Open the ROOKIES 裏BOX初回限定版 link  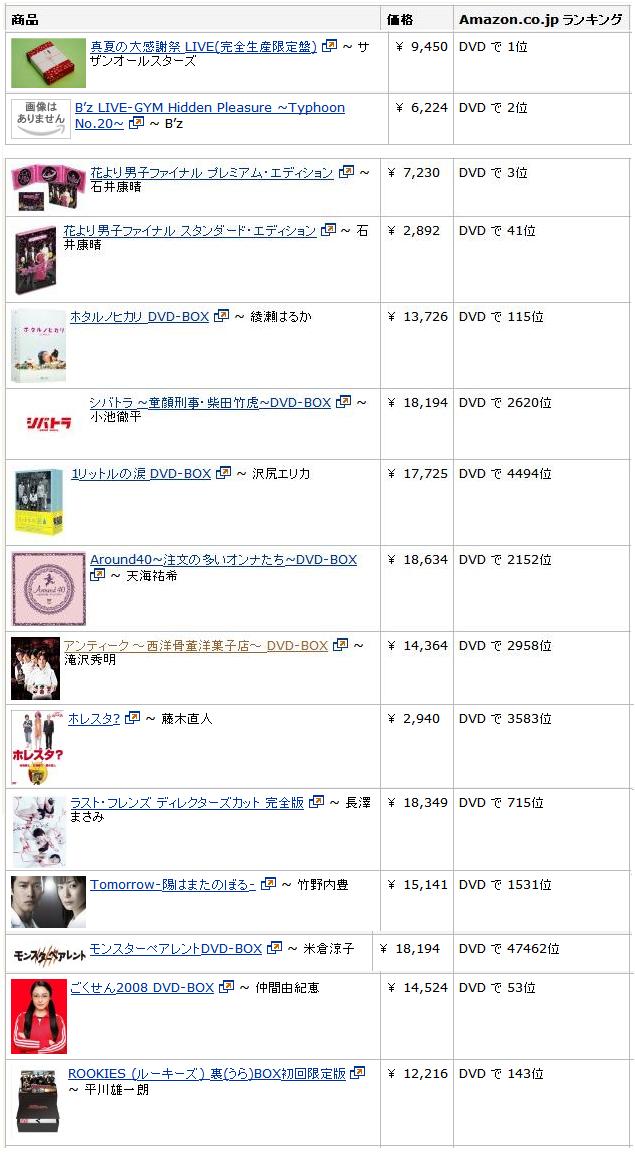point(206,1073)
